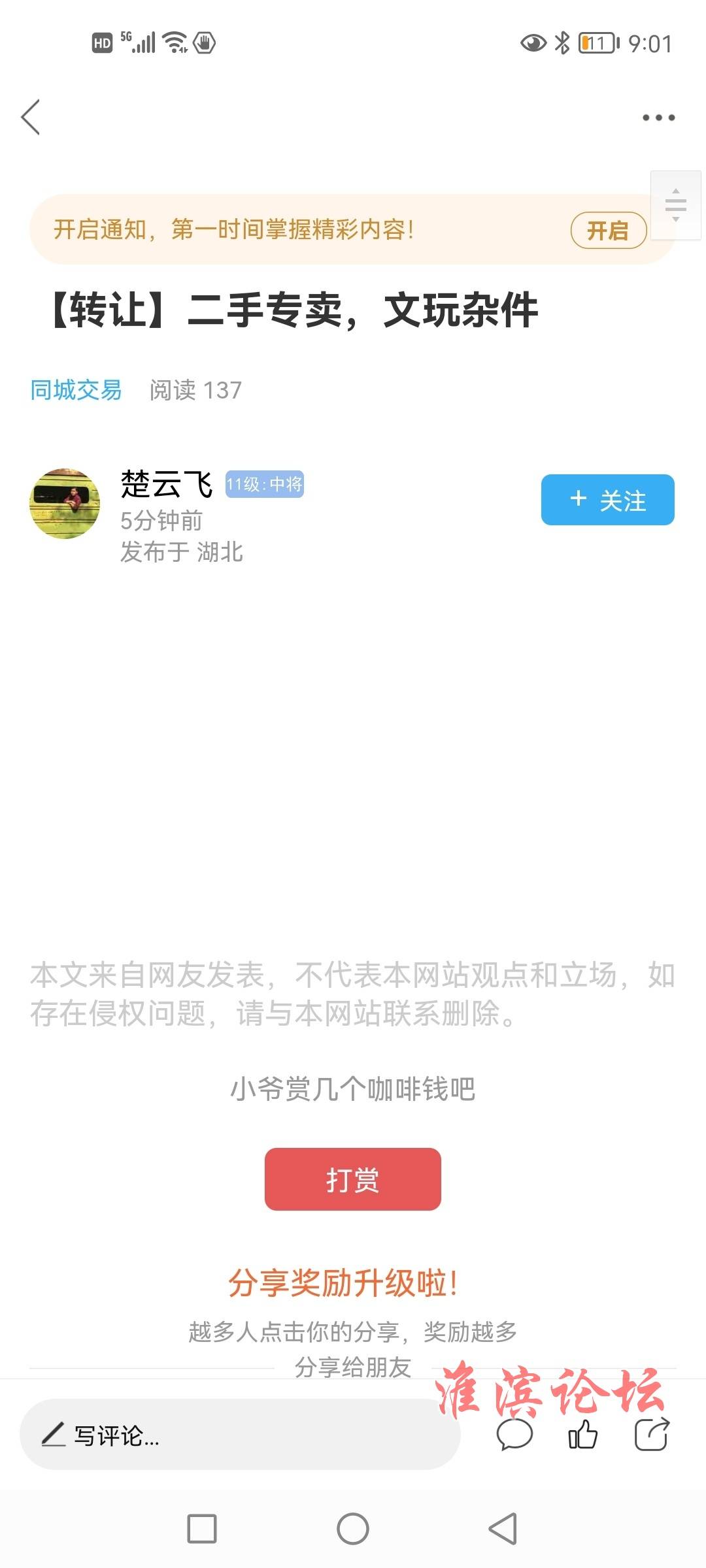
Task: Open the three-dot overflow menu
Action: (x=658, y=118)
